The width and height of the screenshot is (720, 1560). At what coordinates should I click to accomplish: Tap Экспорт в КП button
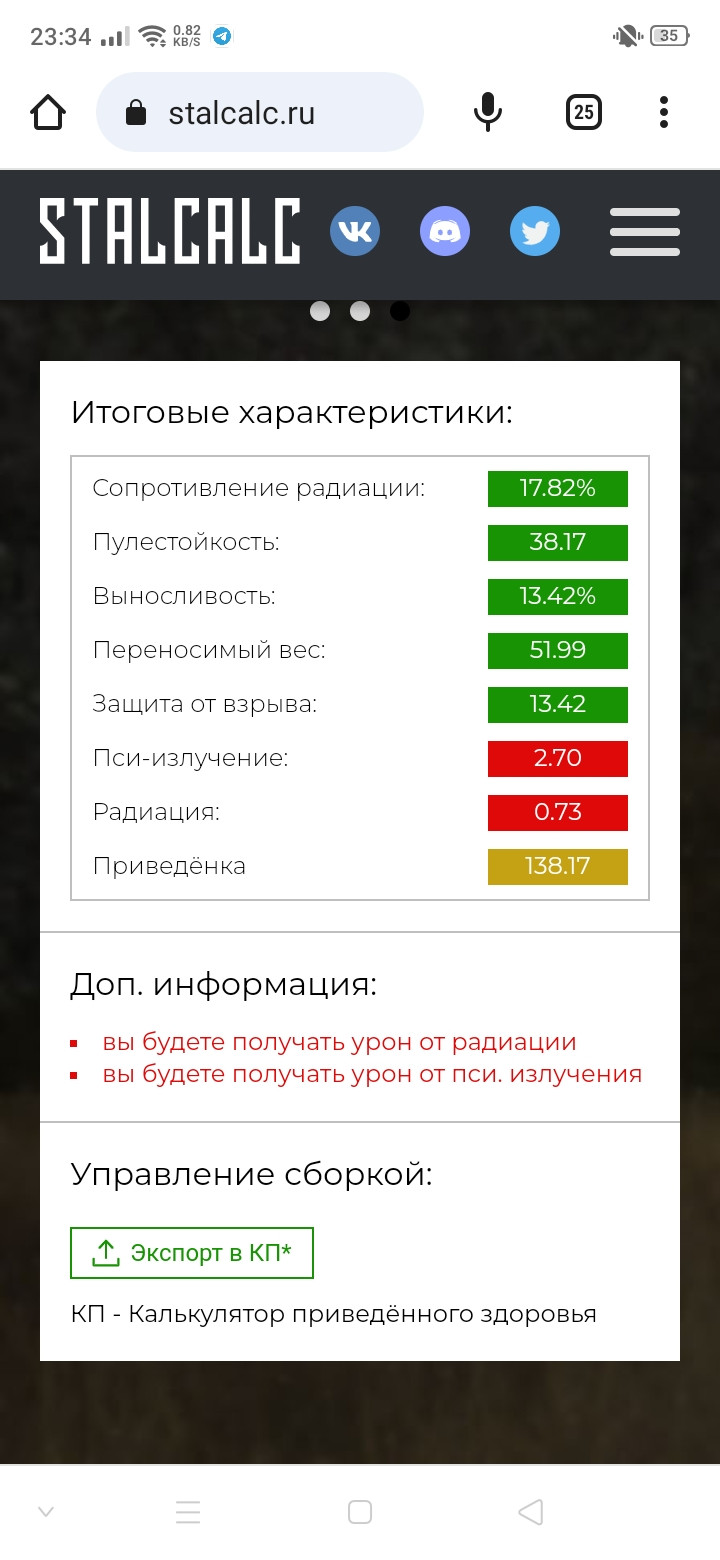[192, 1253]
